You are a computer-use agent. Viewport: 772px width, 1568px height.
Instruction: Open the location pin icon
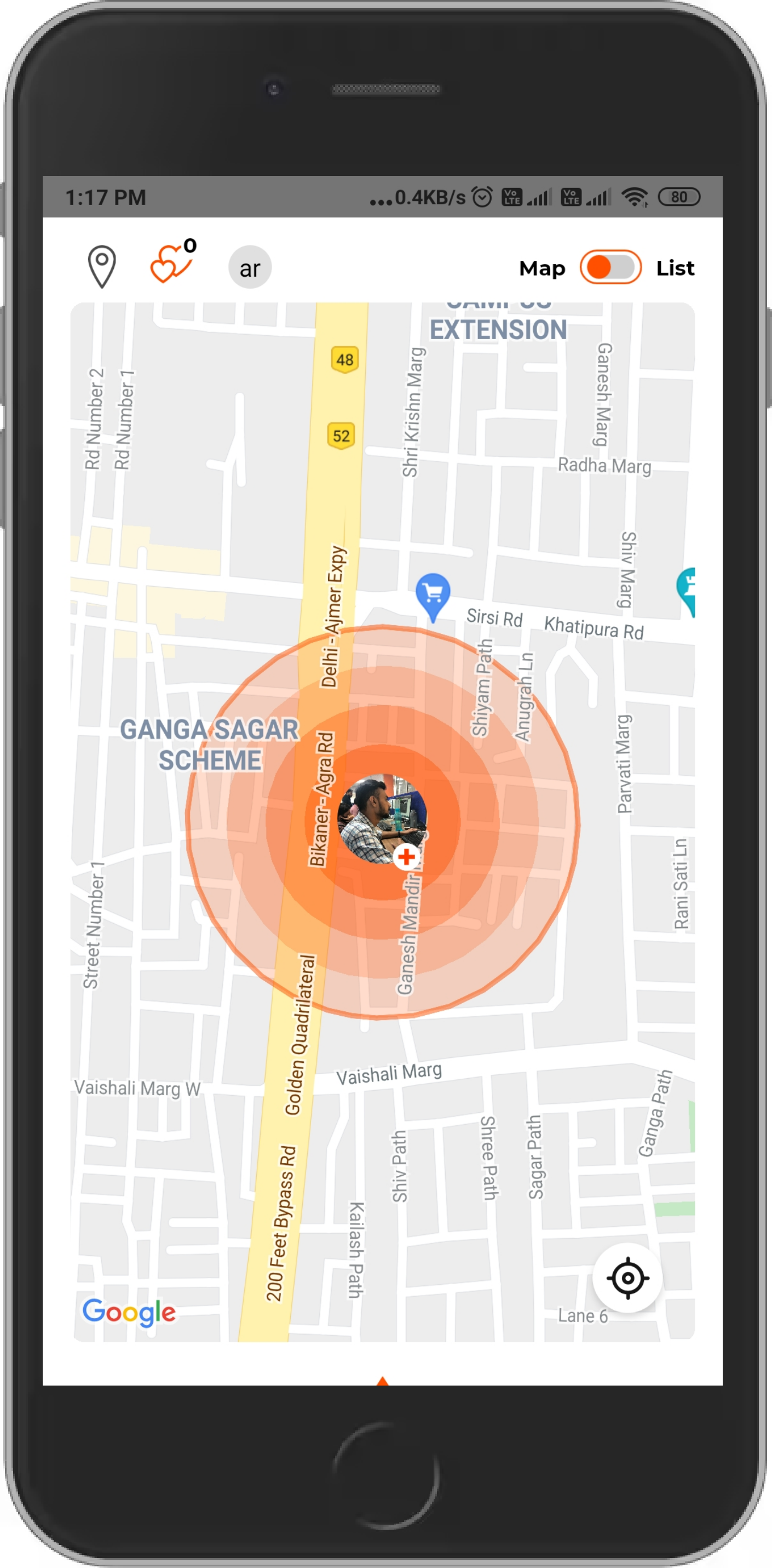coord(102,267)
